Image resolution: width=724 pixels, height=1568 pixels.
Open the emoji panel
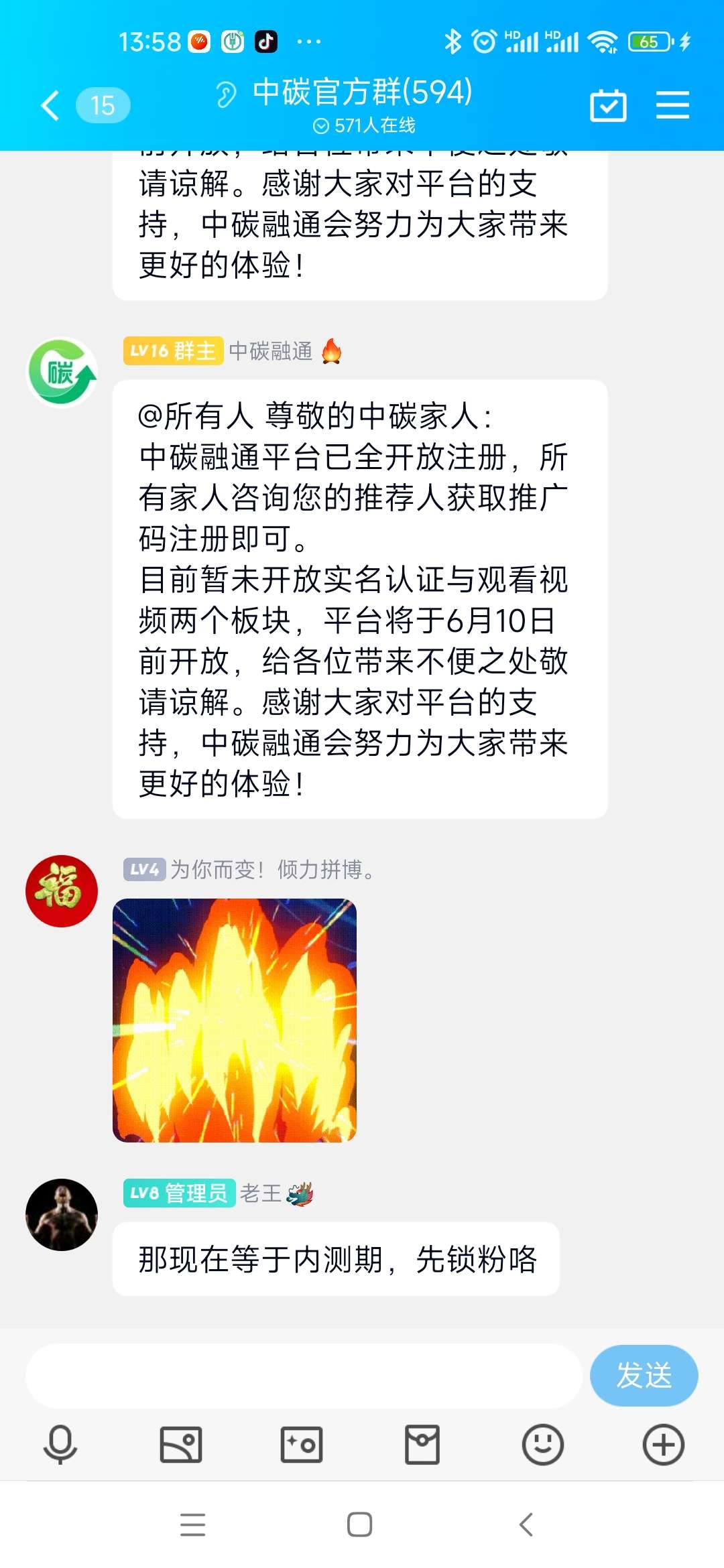[x=542, y=1445]
